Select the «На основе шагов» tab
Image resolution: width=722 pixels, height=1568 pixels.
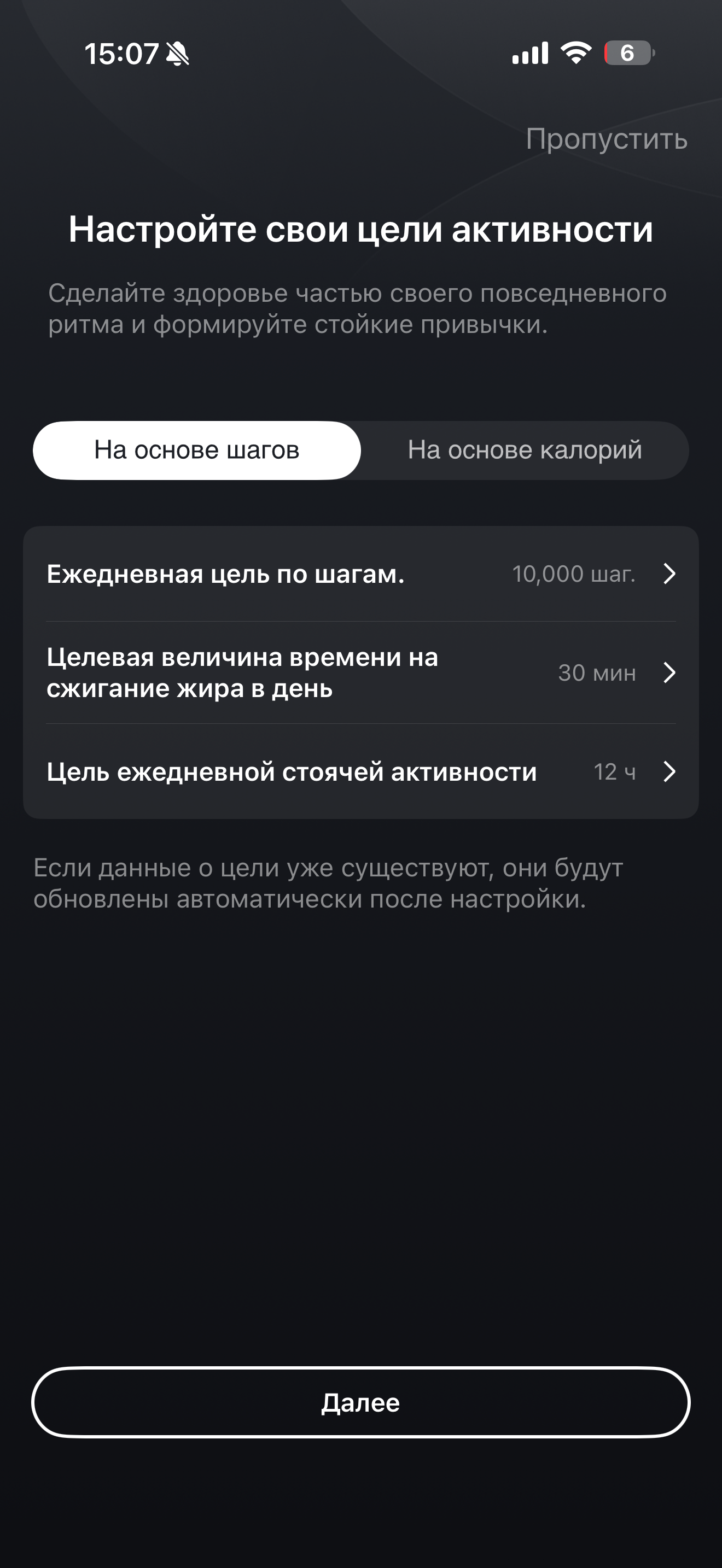(x=196, y=450)
